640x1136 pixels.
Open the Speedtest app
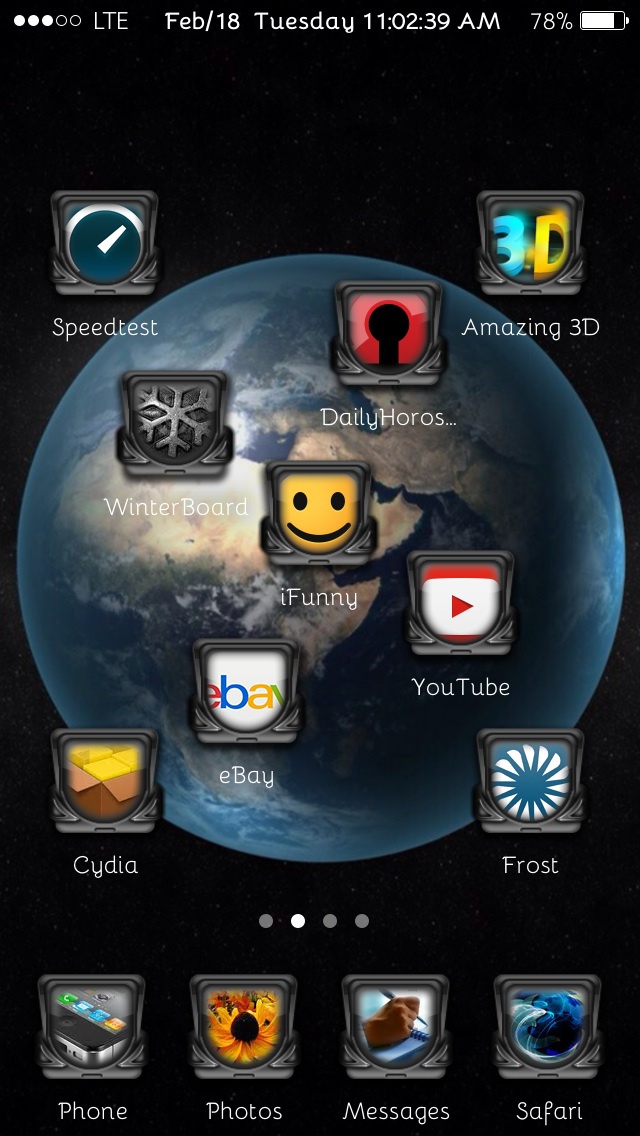105,243
